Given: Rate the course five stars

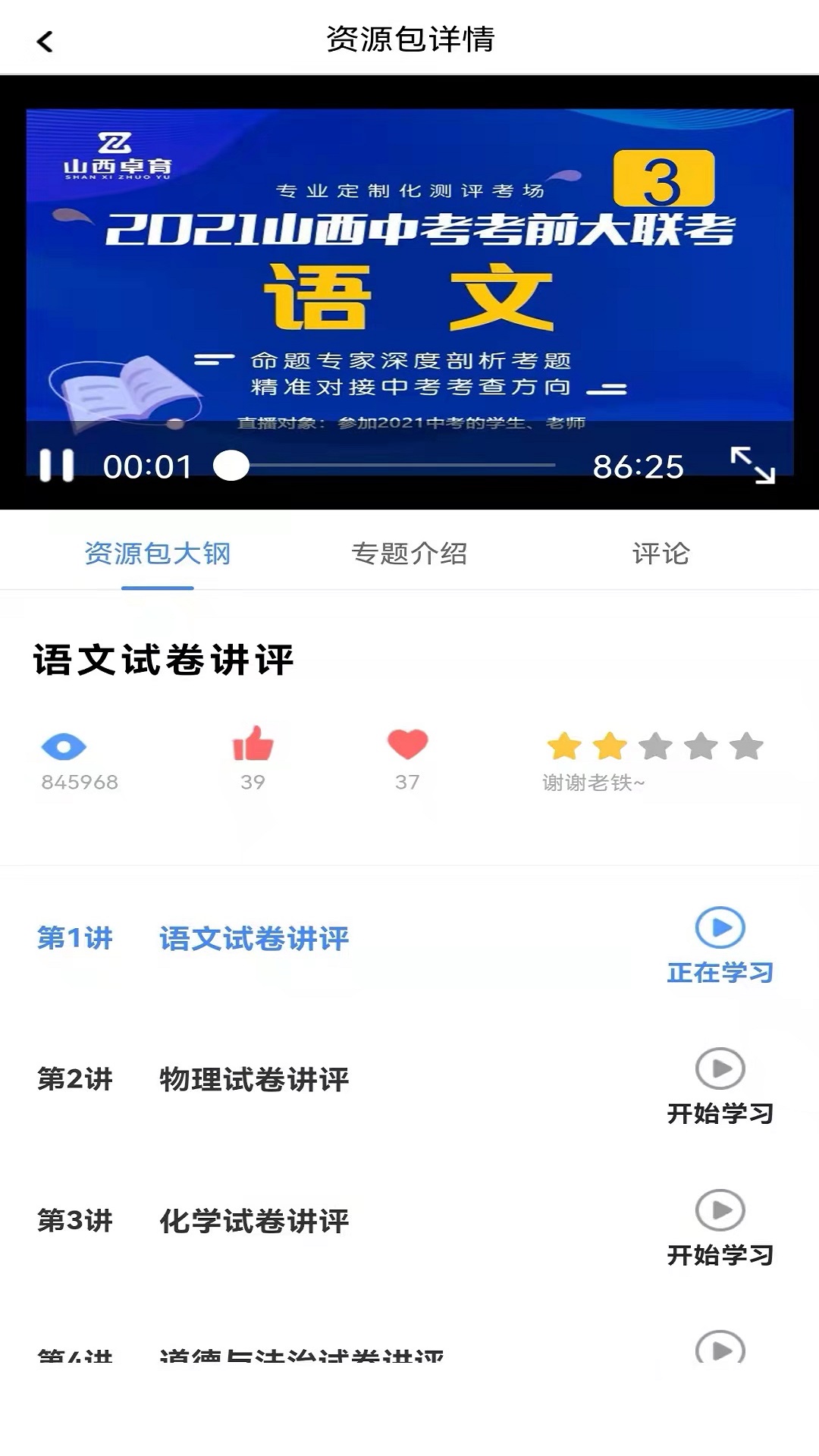Looking at the screenshot, I should point(746,746).
